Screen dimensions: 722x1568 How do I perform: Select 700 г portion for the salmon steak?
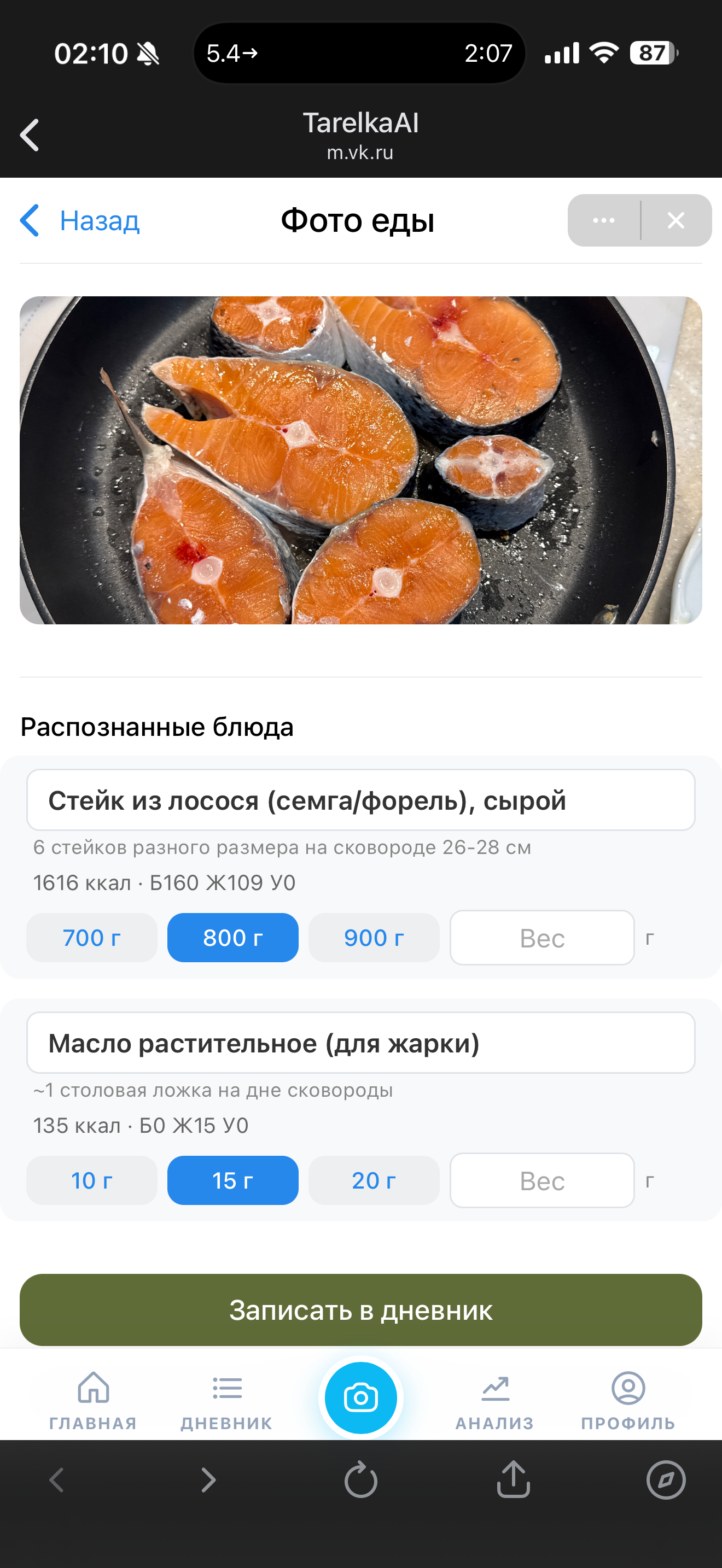tap(91, 938)
